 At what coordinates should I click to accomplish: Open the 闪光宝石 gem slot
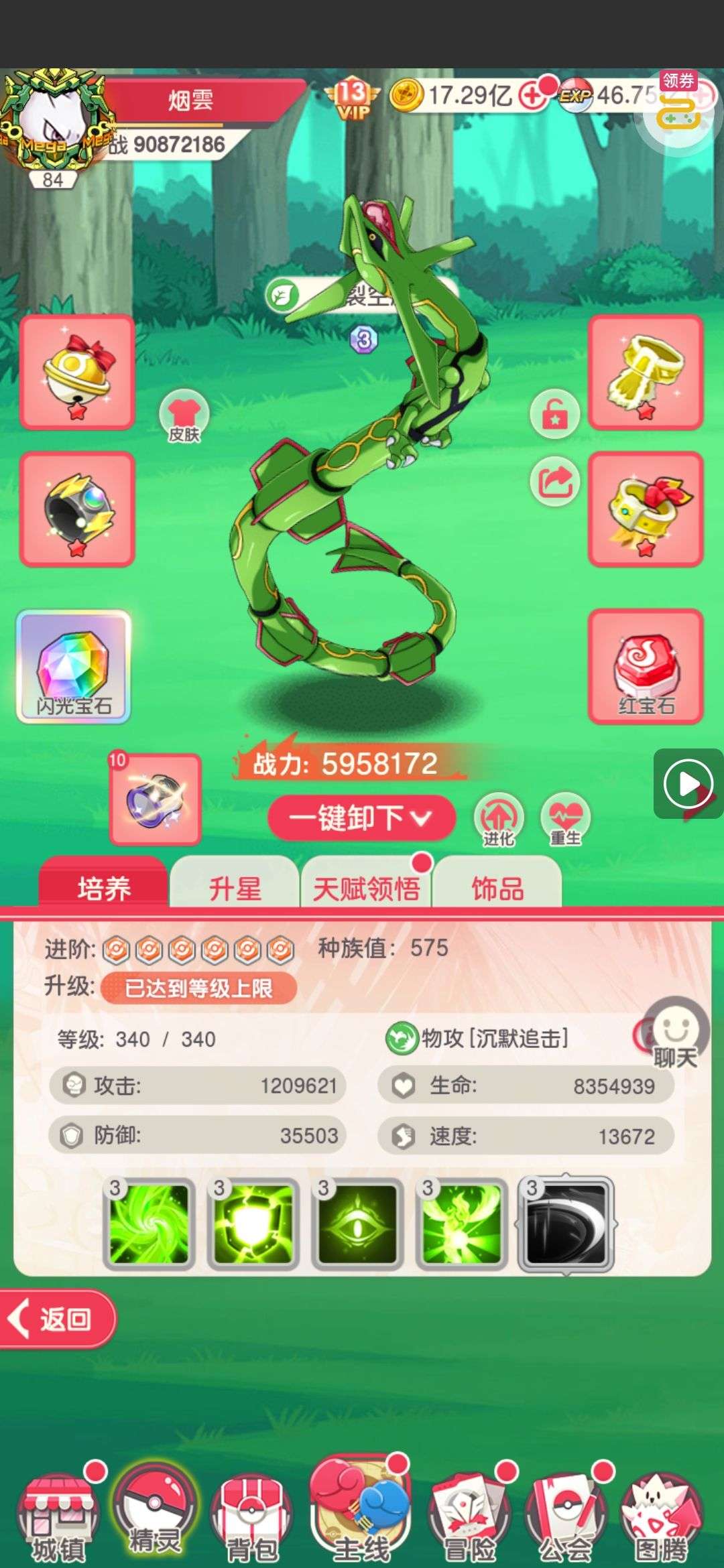pyautogui.click(x=74, y=666)
